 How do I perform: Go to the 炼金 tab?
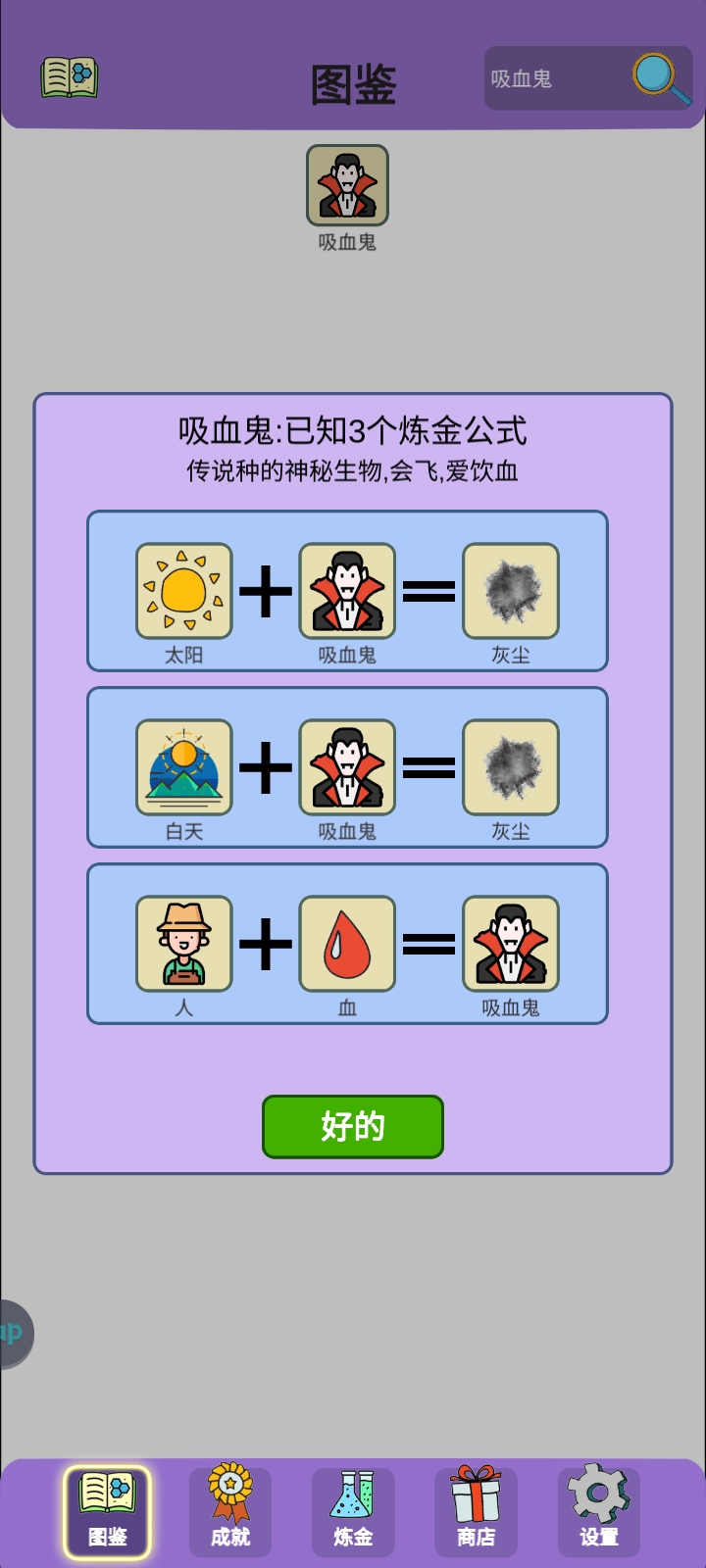[353, 1511]
